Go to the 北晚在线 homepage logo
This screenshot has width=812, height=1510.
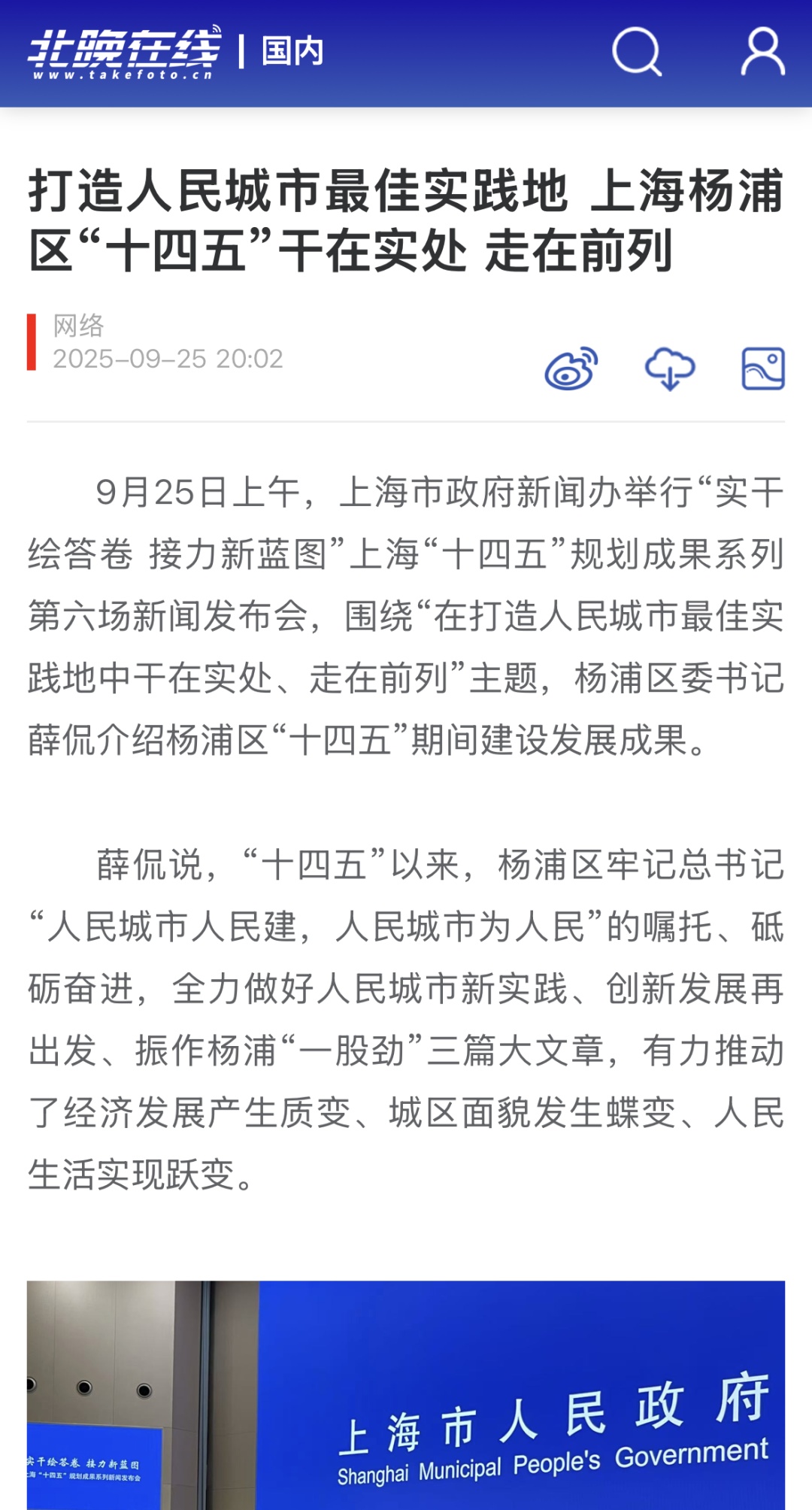[125, 52]
